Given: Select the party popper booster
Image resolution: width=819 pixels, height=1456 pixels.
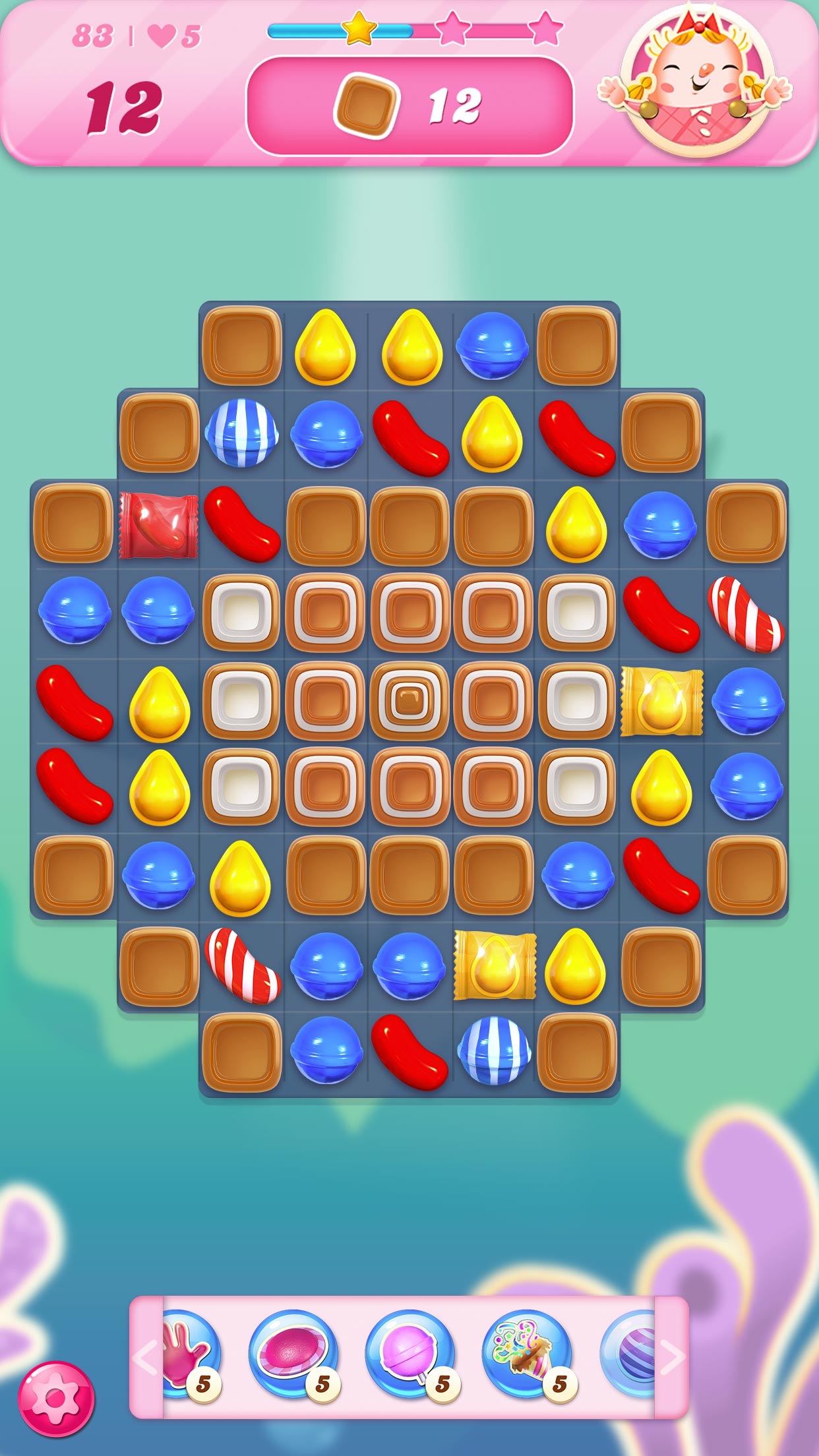Looking at the screenshot, I should click(528, 1355).
